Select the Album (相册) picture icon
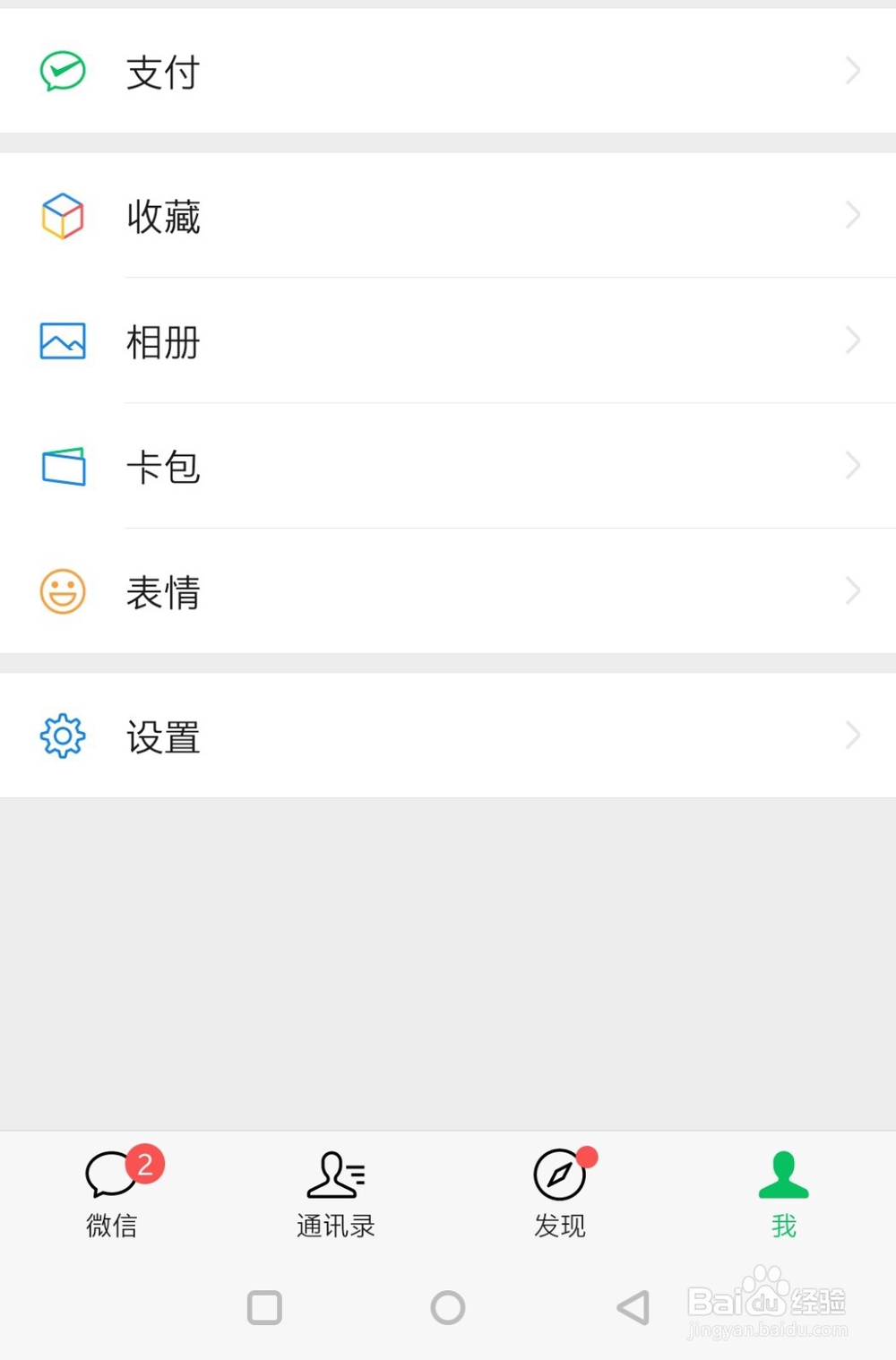Screen dimensions: 896x1360 pos(61,340)
